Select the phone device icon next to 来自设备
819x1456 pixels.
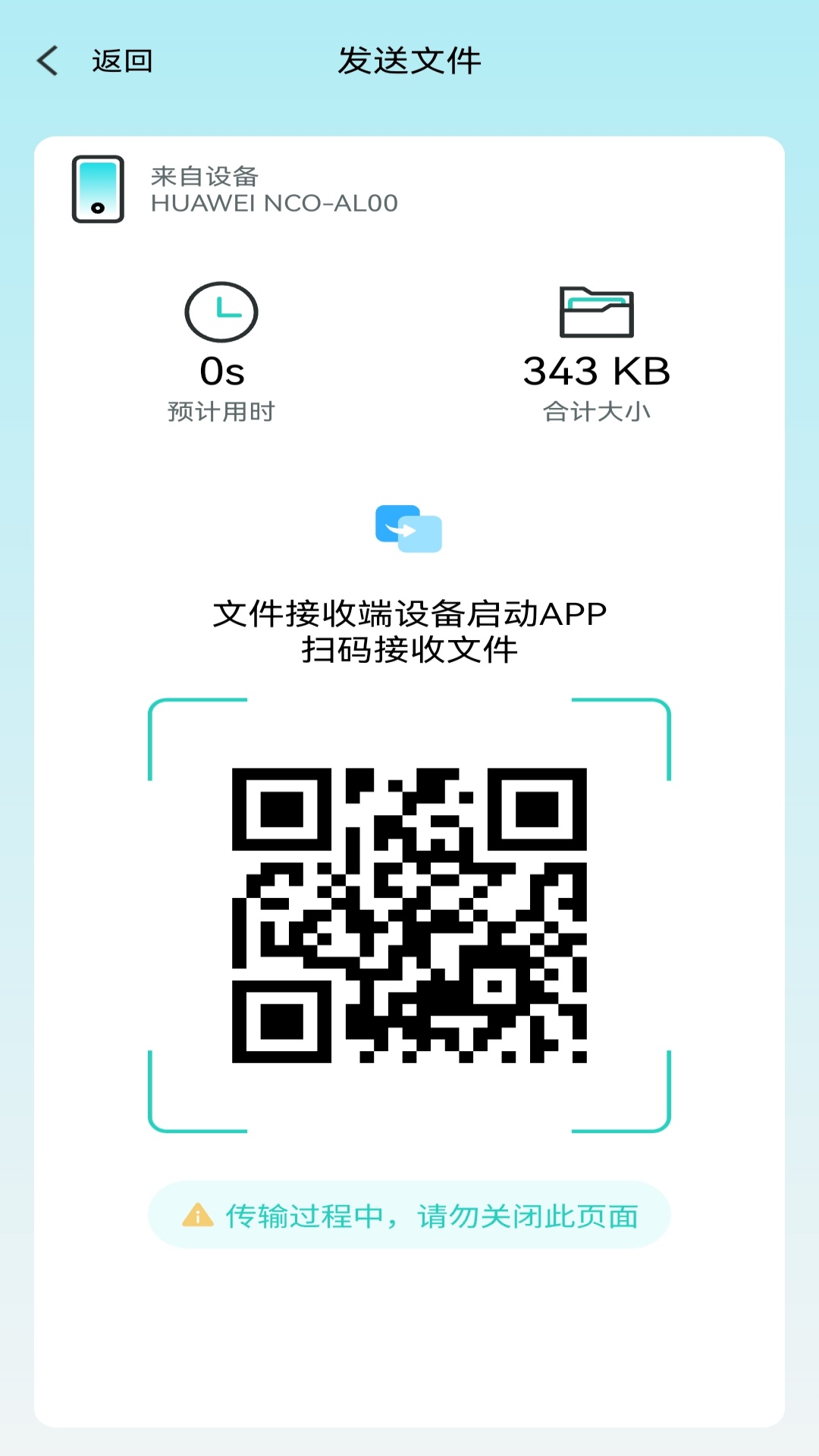(99, 190)
